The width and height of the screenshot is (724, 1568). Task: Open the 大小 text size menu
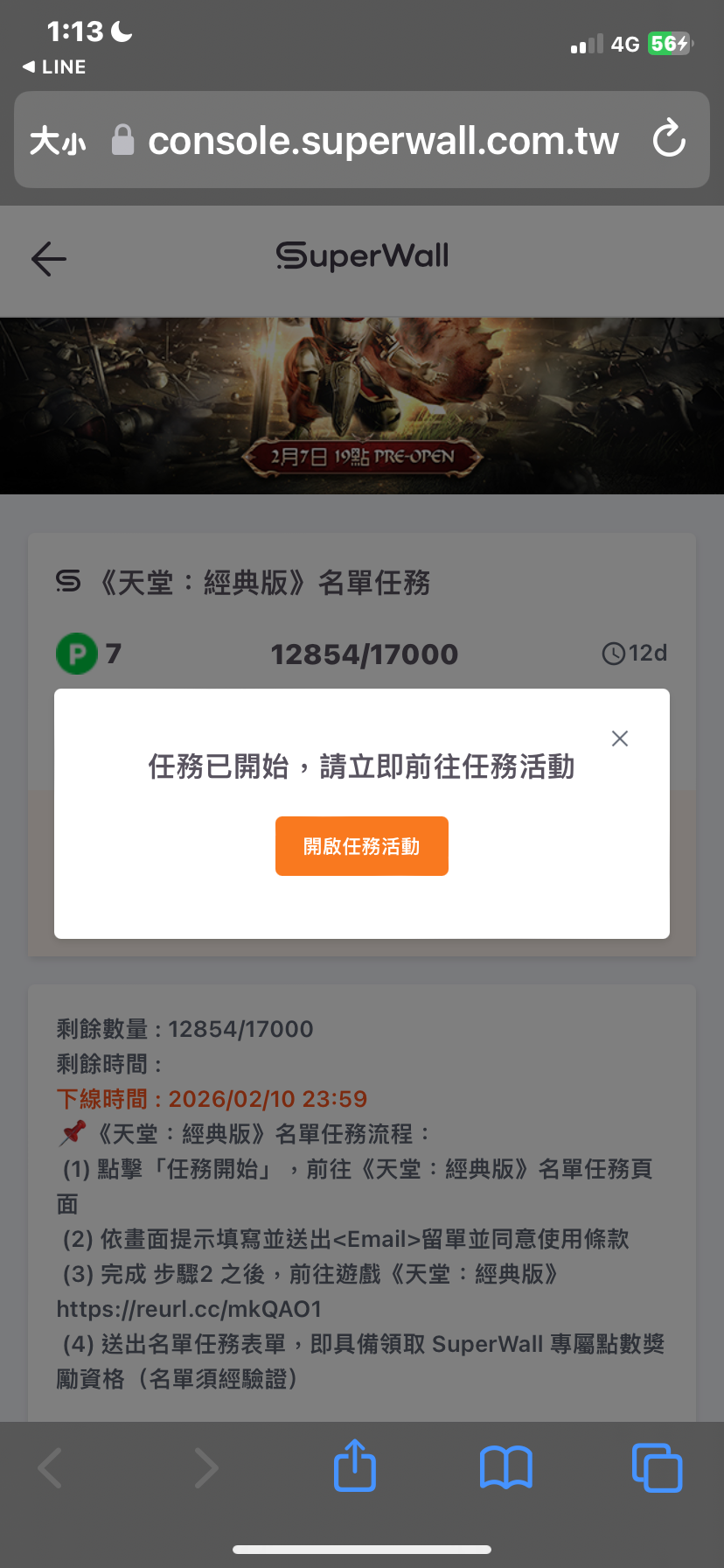(58, 140)
